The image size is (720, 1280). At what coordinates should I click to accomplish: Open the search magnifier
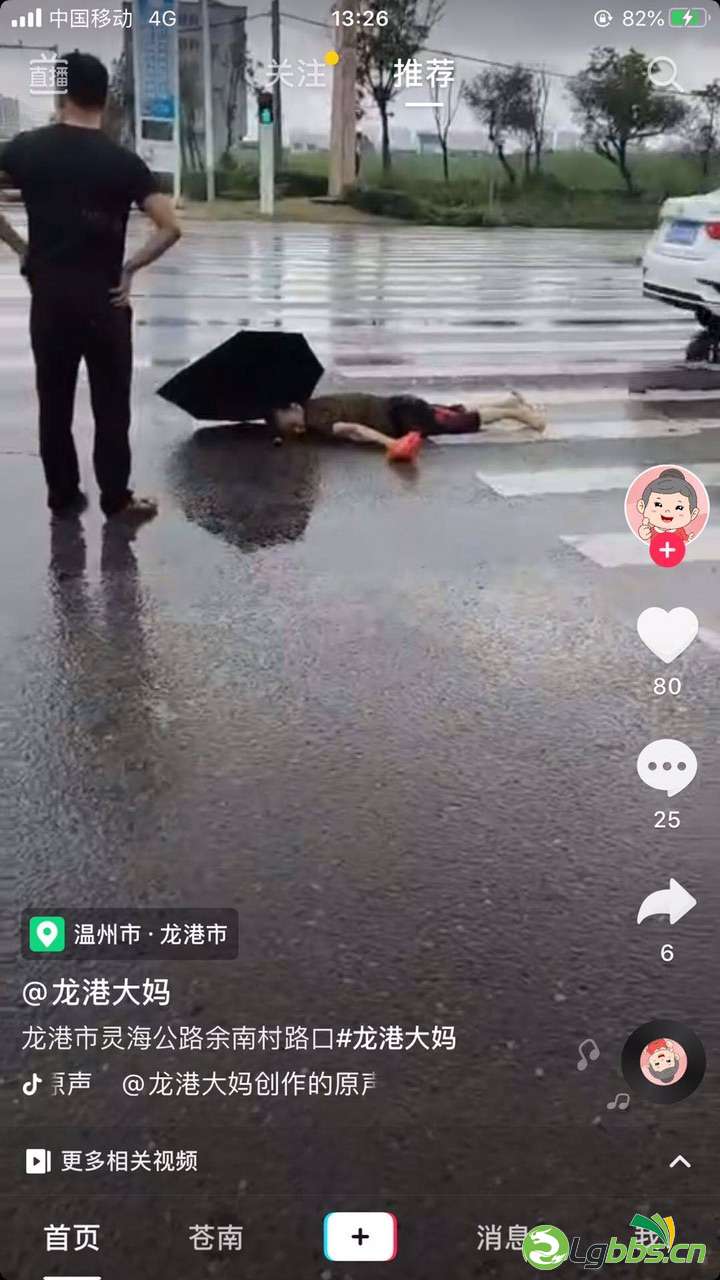[x=665, y=74]
